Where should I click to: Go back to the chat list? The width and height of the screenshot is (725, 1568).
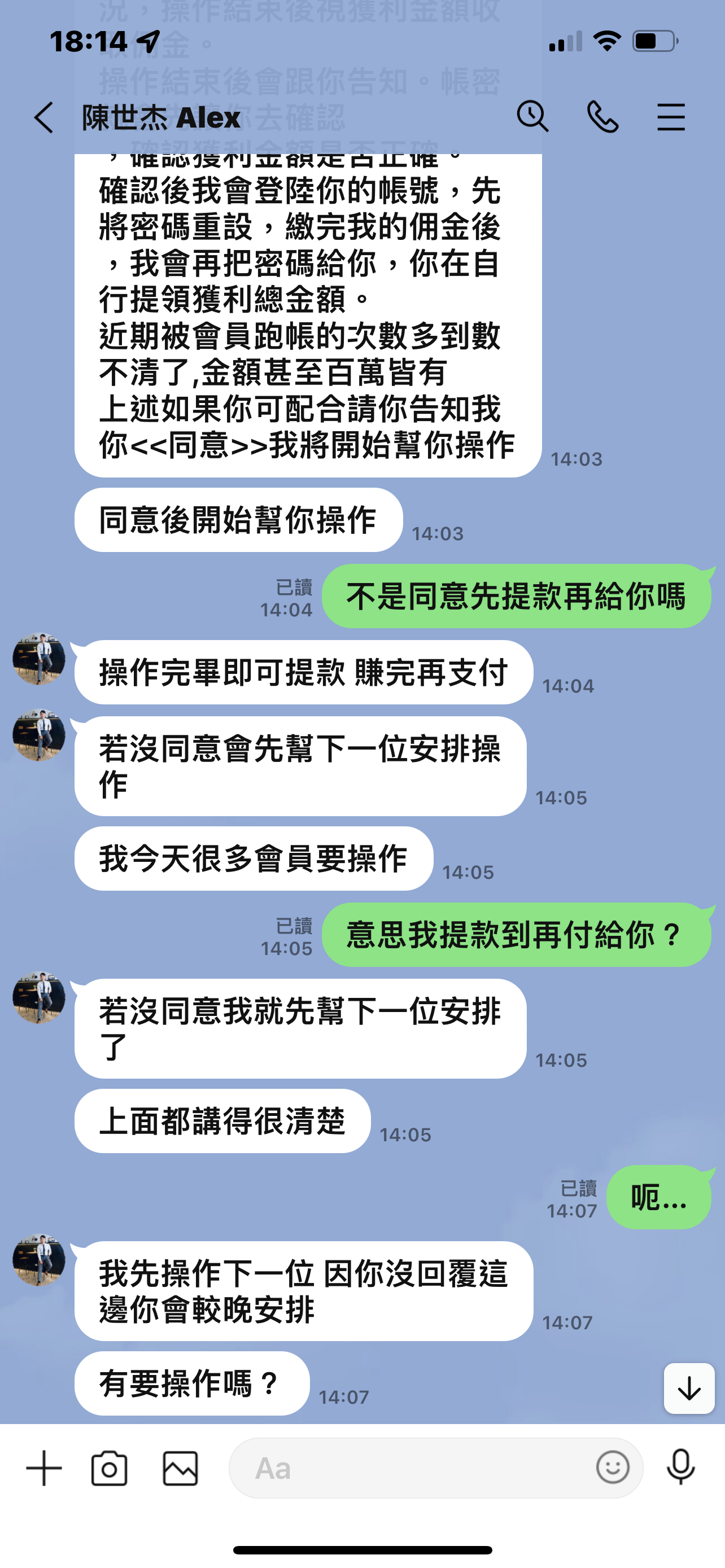point(43,117)
